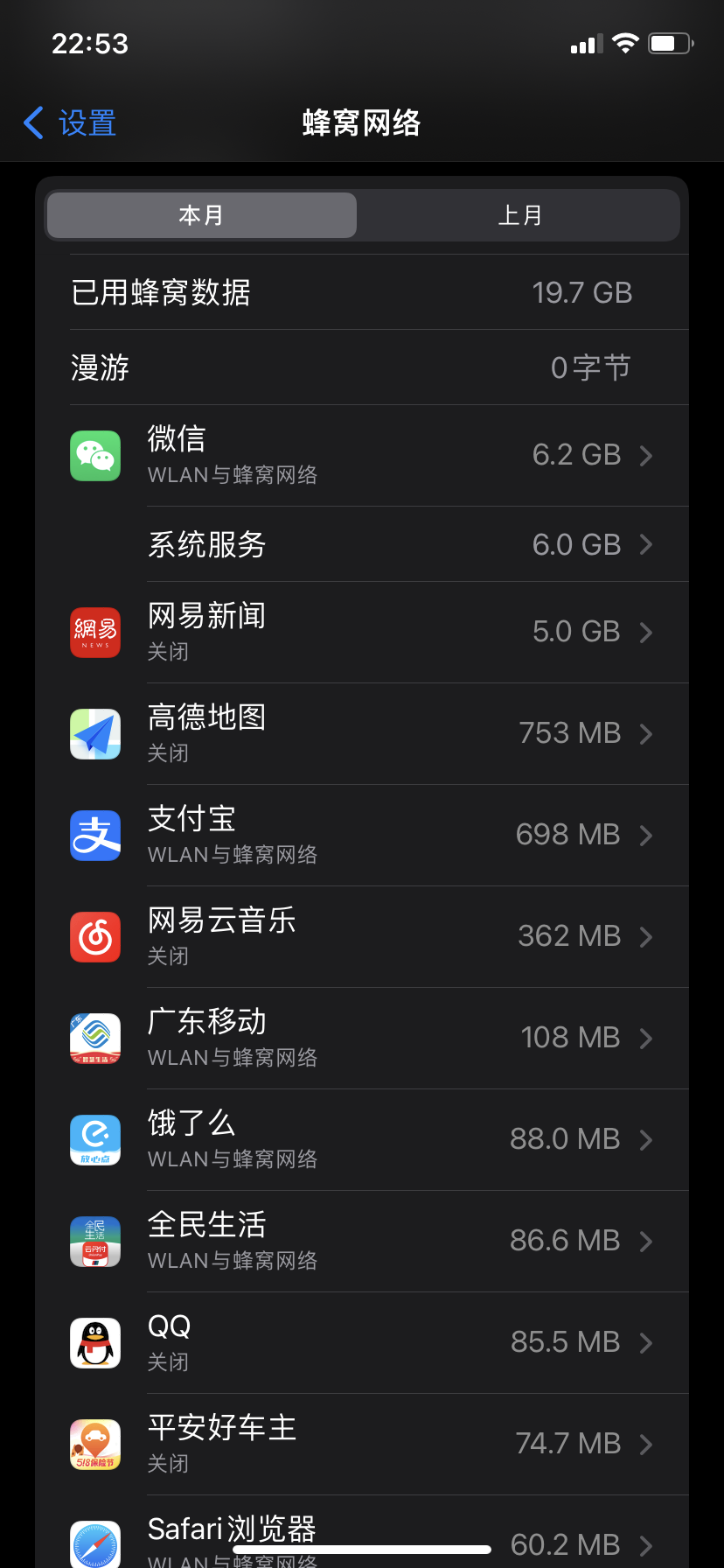Open 网易云音乐 network settings
Screen dimensions: 724x1568
362,937
